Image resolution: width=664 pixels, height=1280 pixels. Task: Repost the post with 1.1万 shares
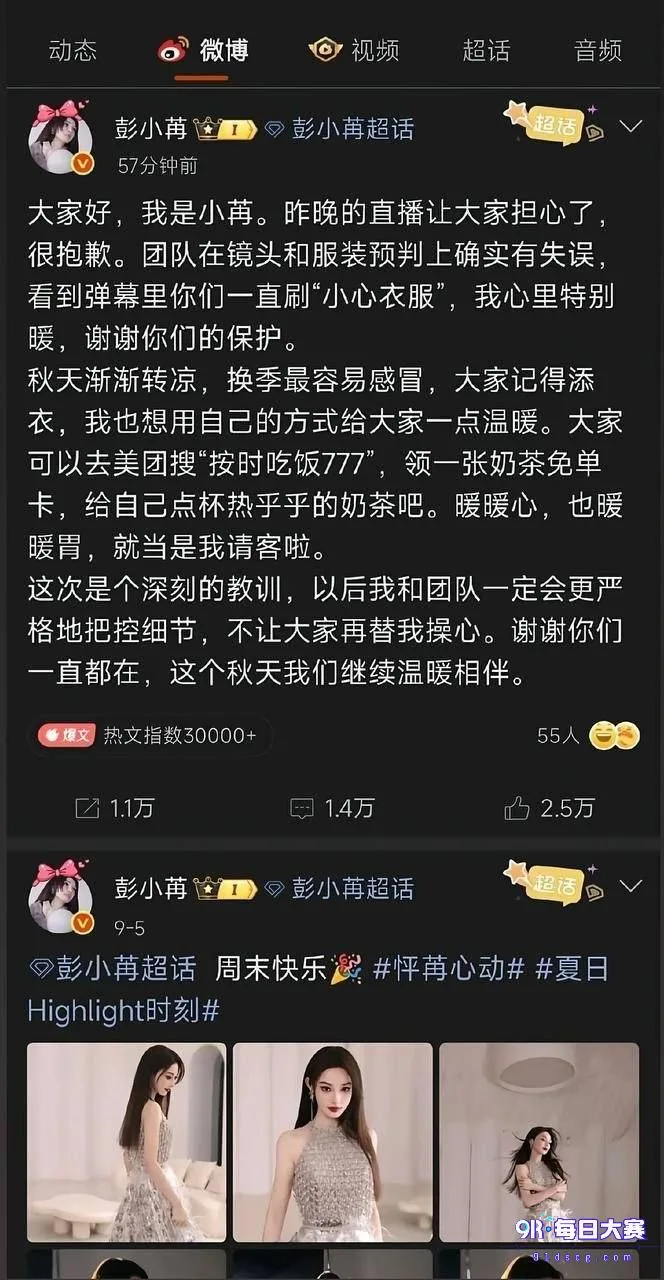115,808
